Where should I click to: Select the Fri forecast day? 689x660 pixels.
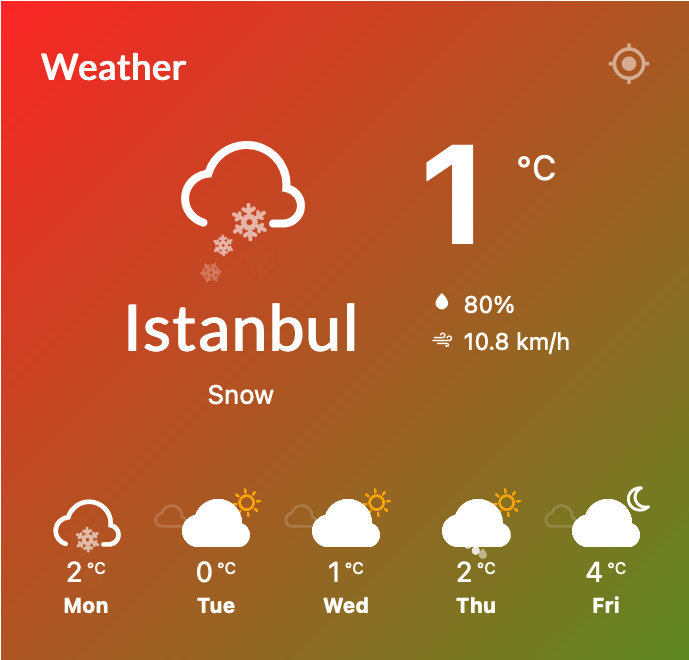click(606, 555)
